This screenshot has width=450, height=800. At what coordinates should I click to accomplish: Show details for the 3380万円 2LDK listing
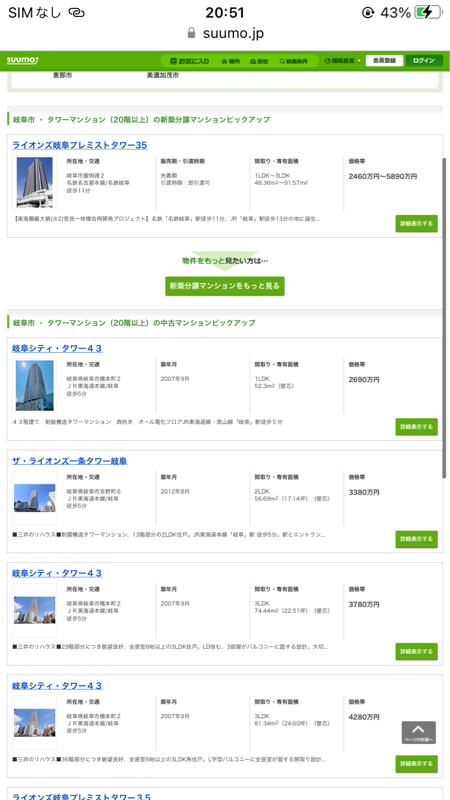[x=416, y=539]
